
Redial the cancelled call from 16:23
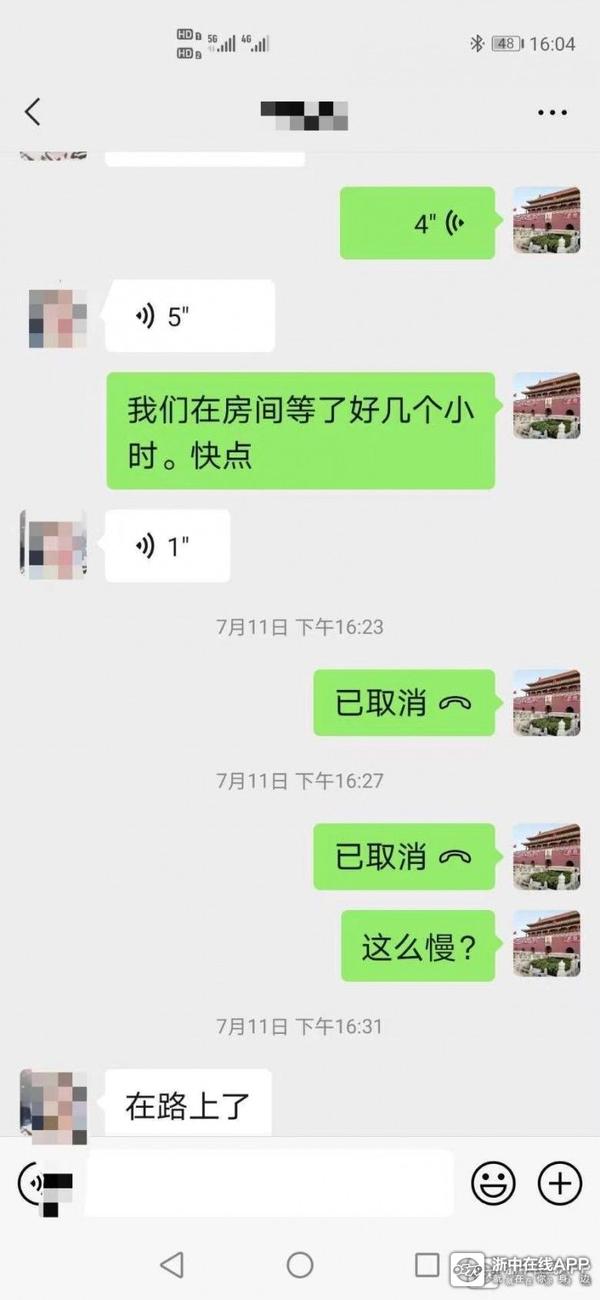(404, 703)
